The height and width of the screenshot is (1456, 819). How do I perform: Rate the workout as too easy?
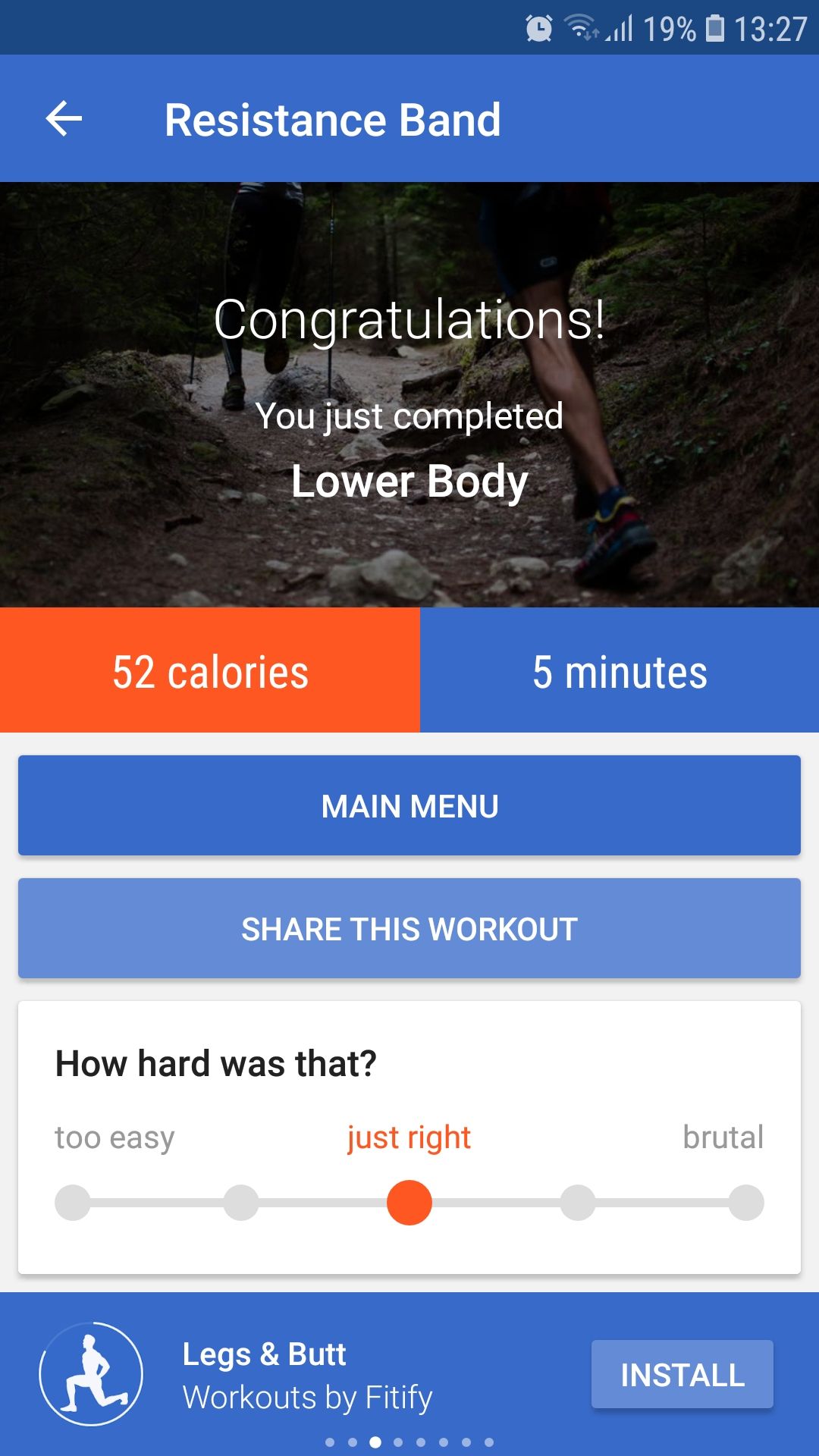[73, 1203]
